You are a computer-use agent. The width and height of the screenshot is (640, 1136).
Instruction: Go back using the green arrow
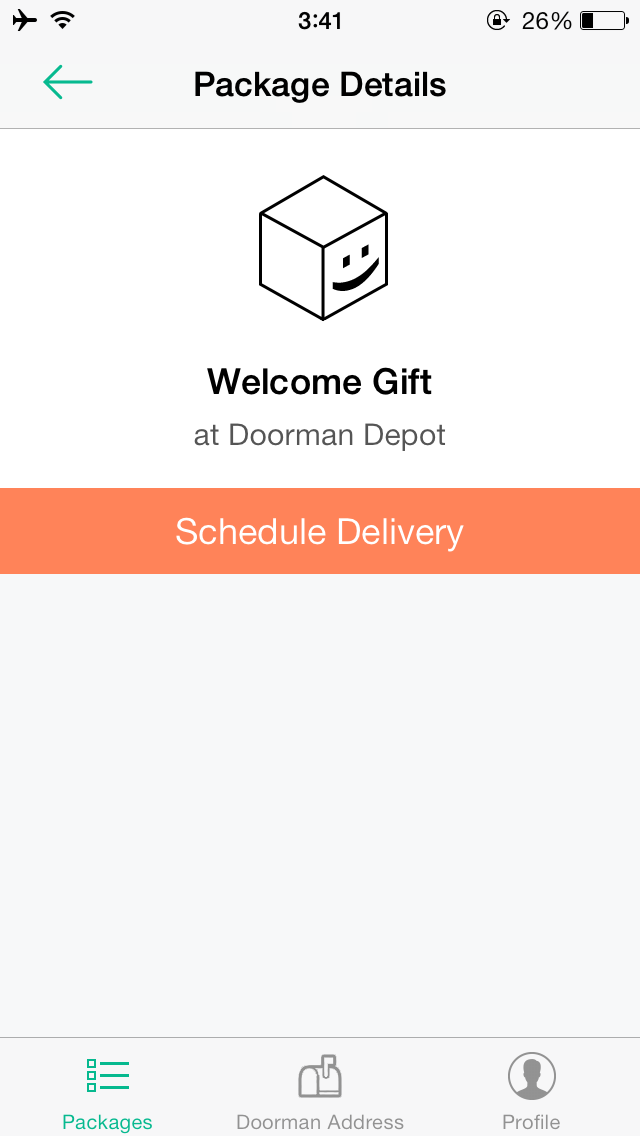coord(67,82)
